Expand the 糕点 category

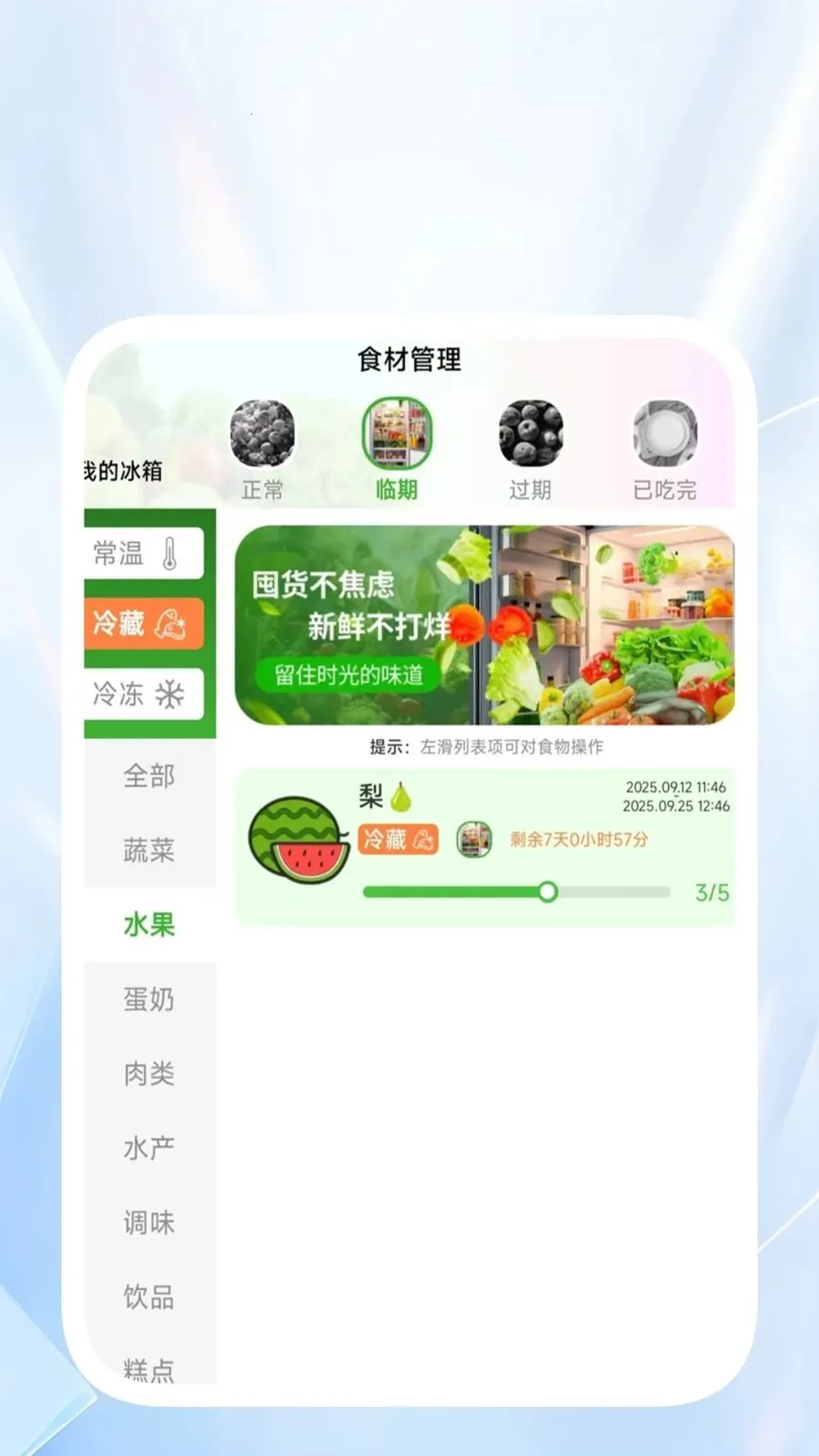point(148,1367)
